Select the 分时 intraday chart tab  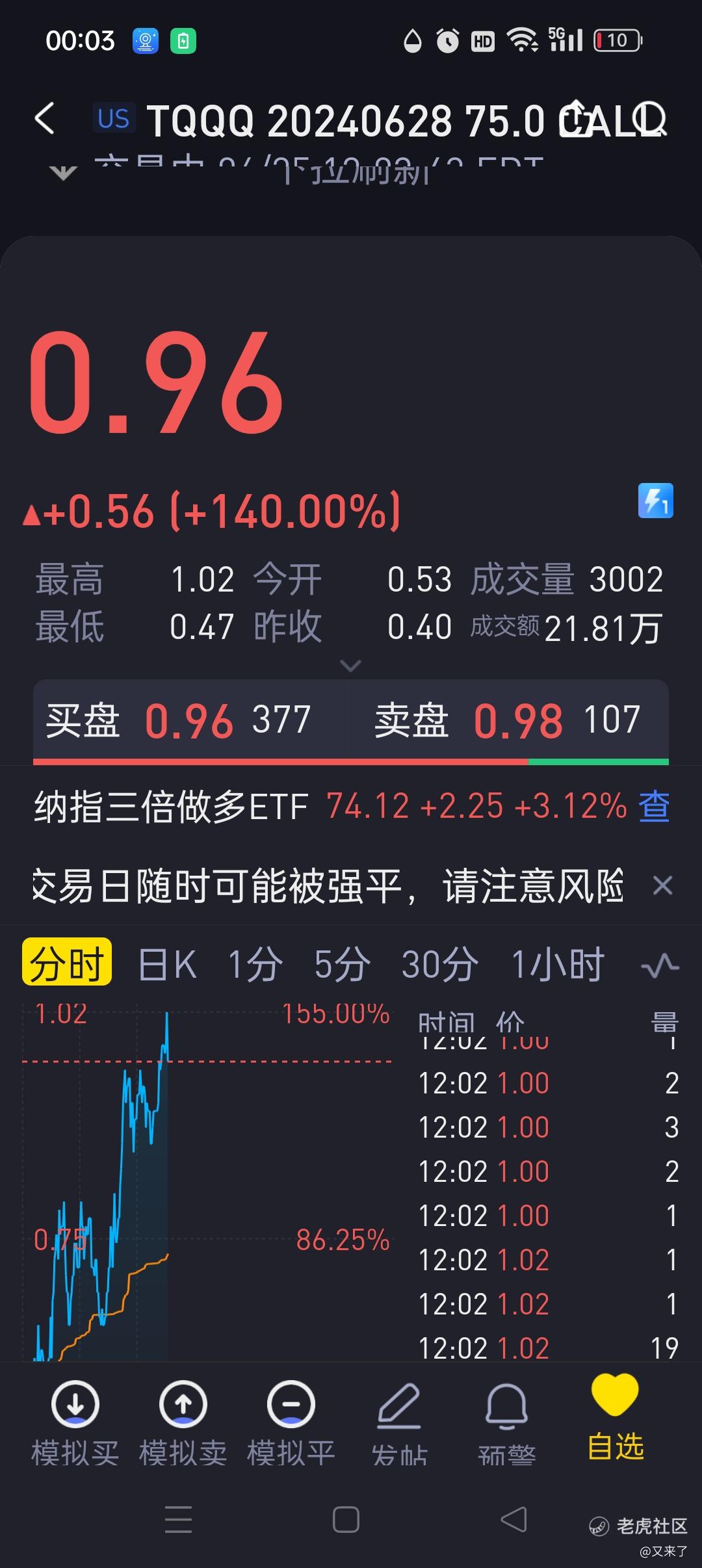point(67,962)
